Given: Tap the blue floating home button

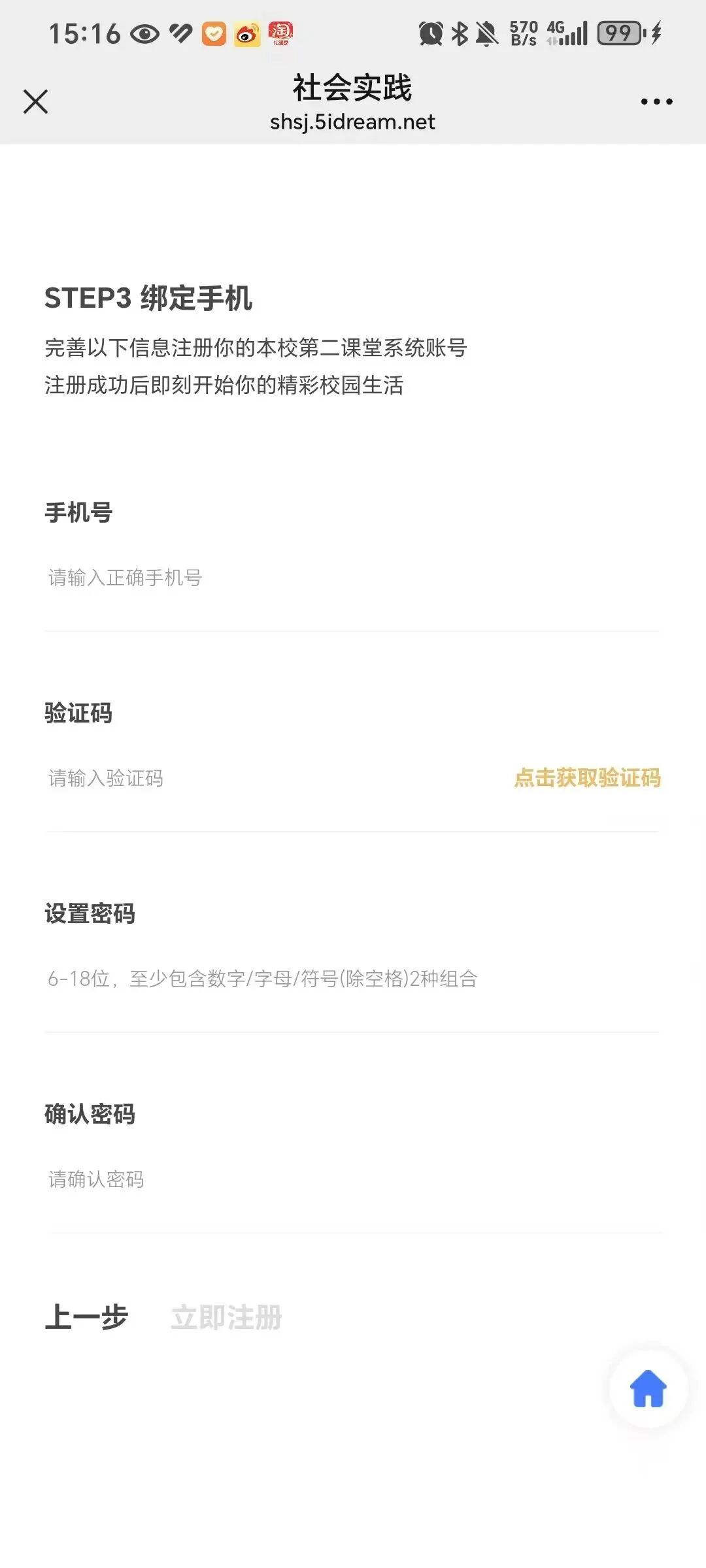Looking at the screenshot, I should point(648,1388).
